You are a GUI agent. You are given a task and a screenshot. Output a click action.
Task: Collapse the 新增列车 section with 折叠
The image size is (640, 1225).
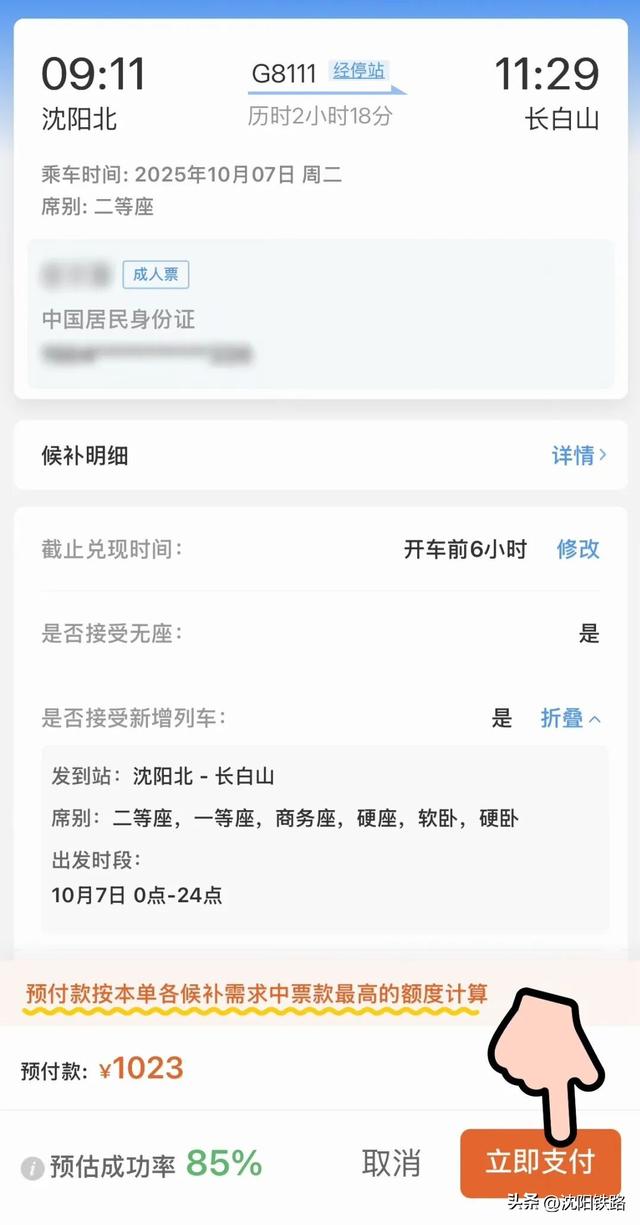(x=571, y=718)
